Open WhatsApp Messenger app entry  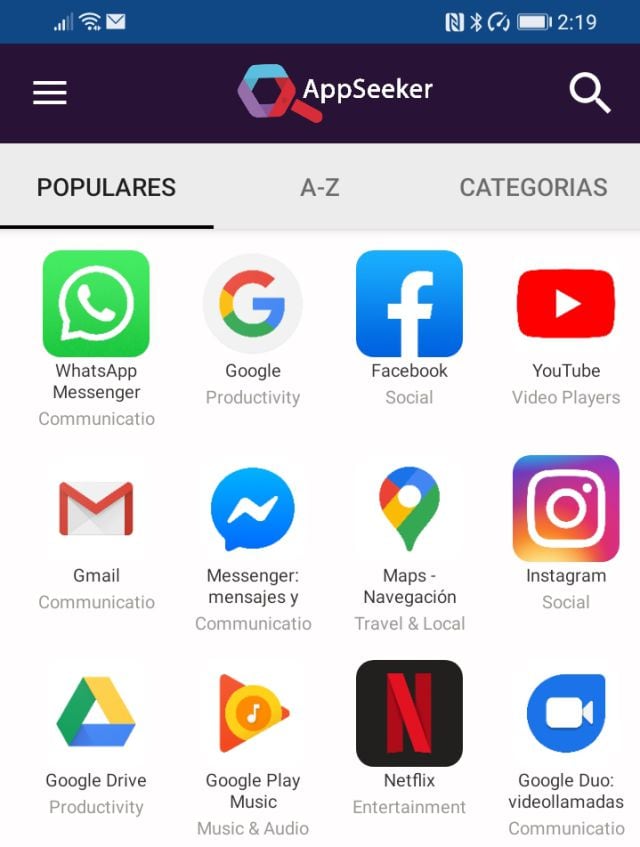tap(96, 304)
